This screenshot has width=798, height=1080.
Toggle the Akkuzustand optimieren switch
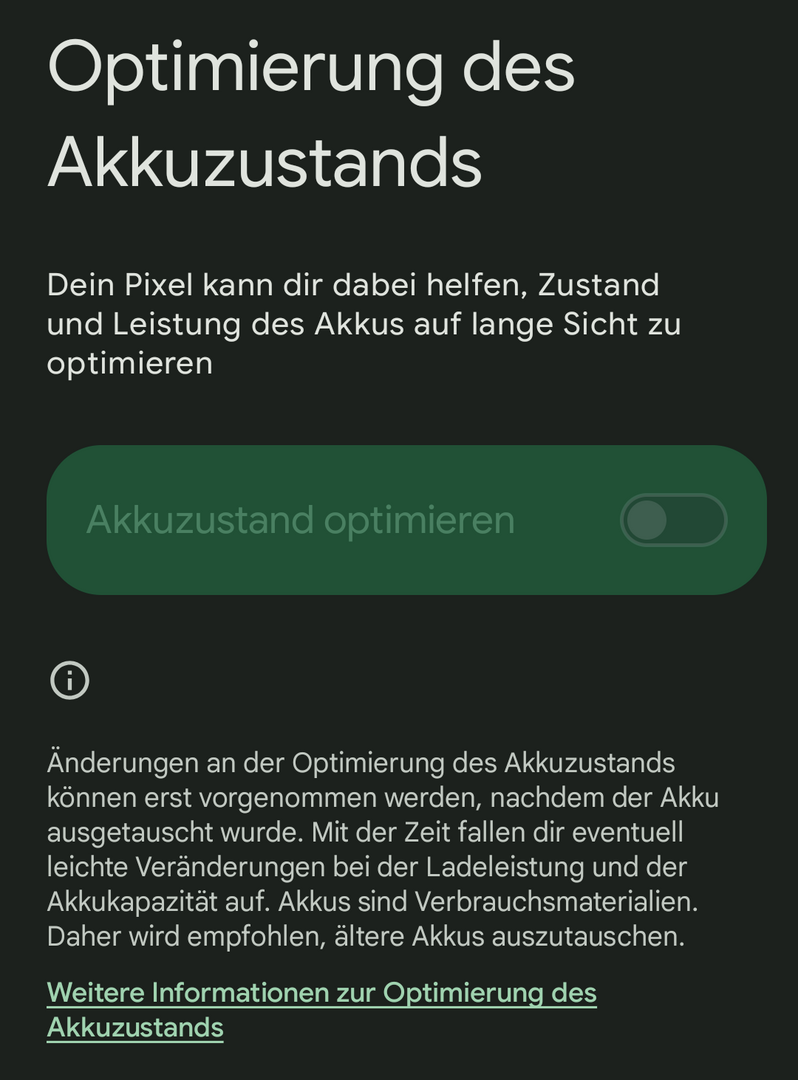pyautogui.click(x=673, y=520)
